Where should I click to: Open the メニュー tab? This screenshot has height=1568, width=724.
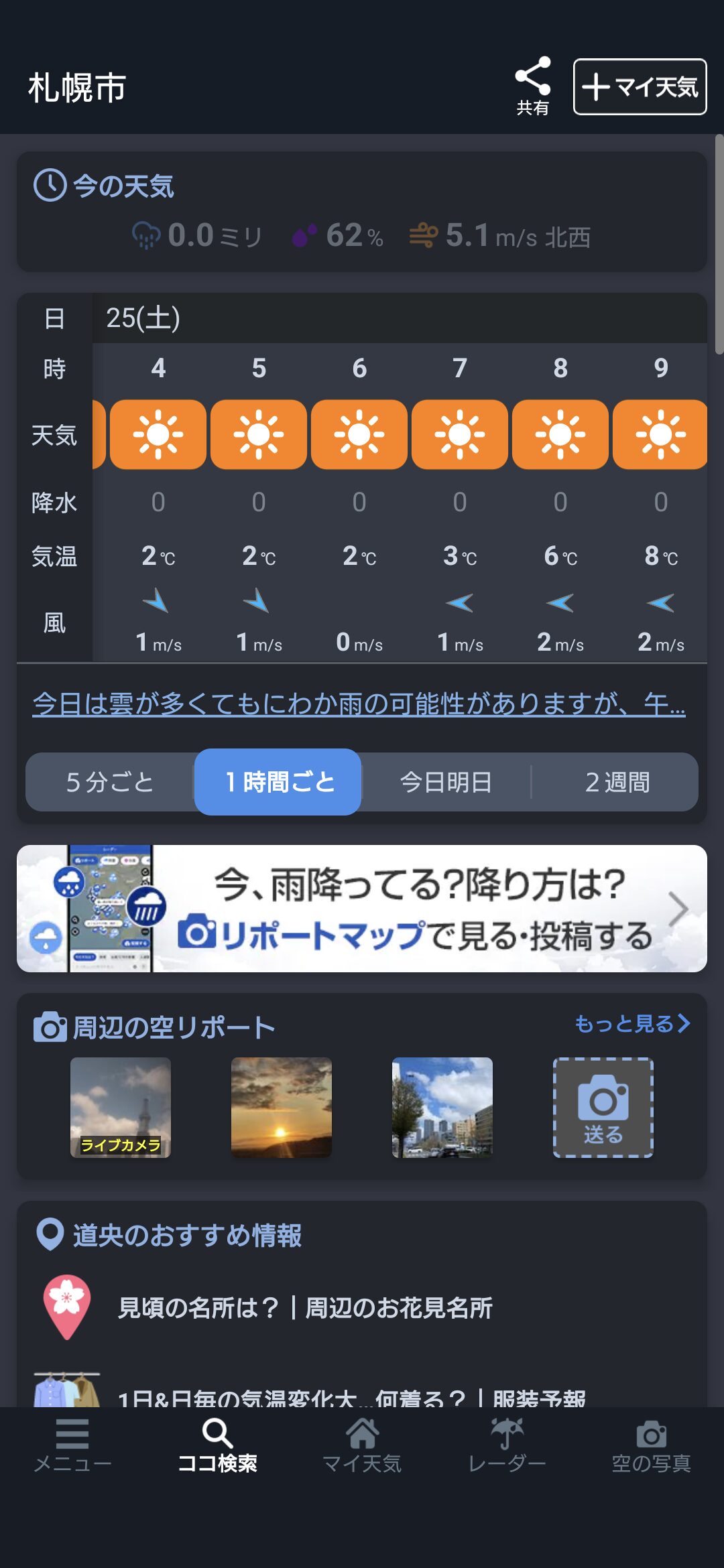pos(72,1446)
